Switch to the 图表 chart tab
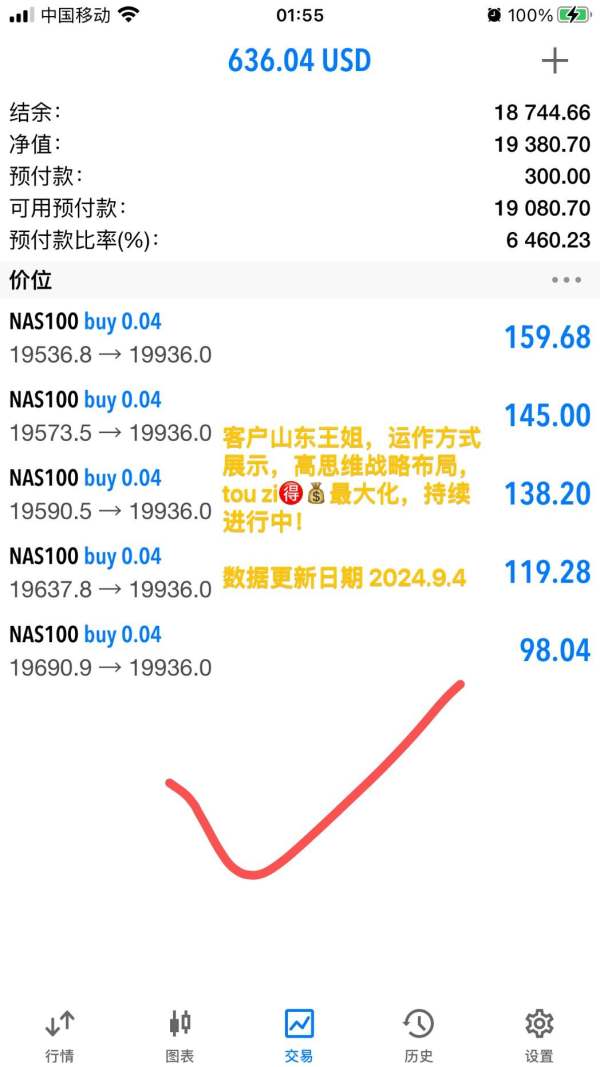600x1067 pixels. pyautogui.click(x=180, y=1036)
